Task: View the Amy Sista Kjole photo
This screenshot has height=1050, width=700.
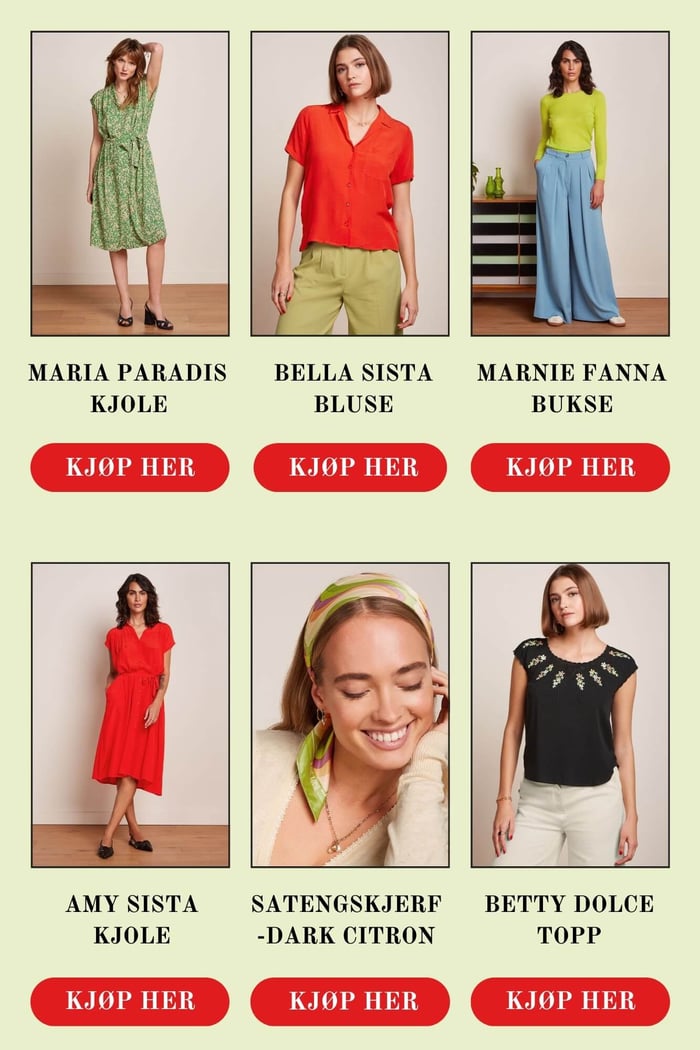Action: [130, 715]
